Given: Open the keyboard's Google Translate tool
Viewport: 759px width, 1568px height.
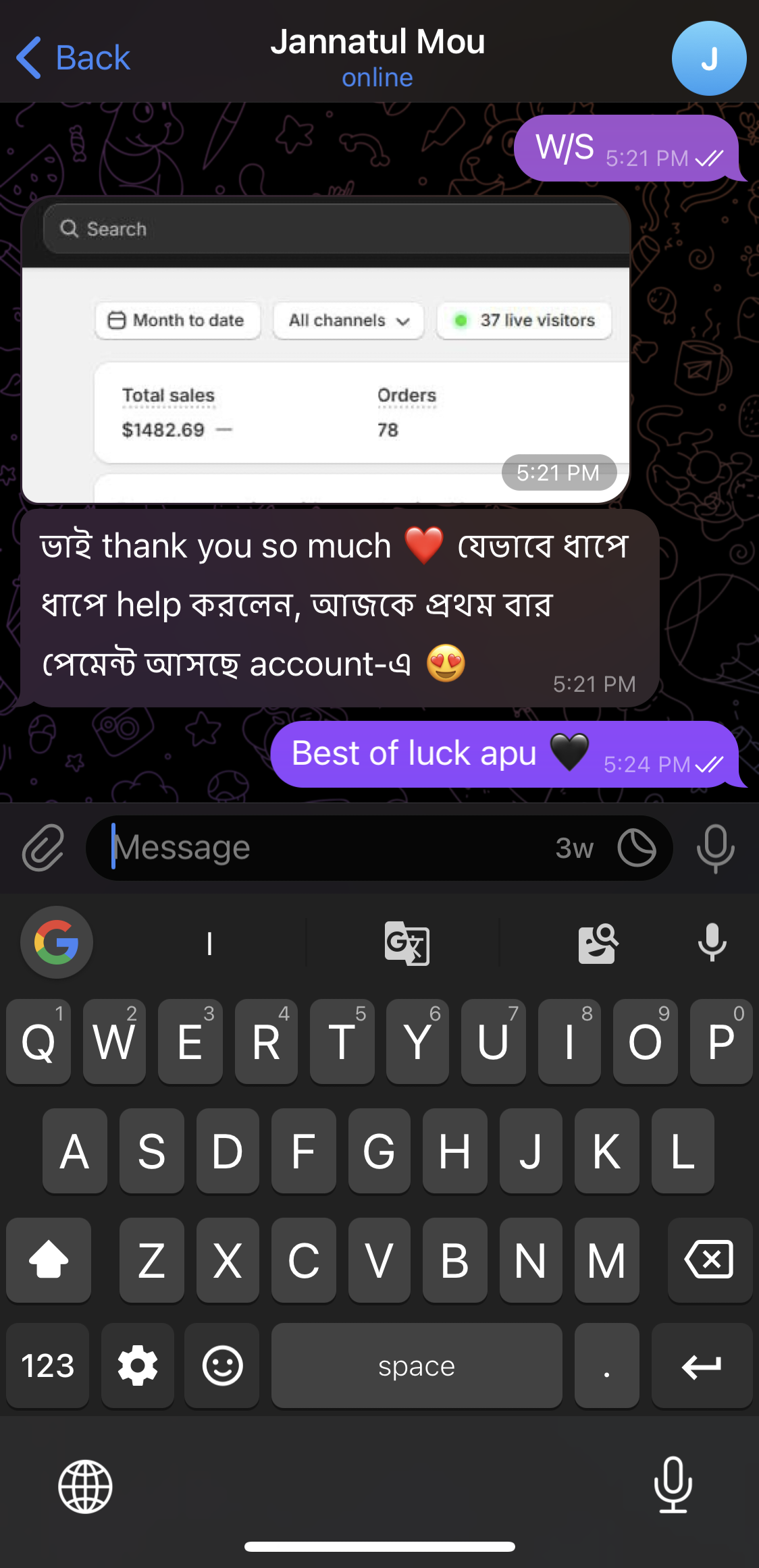Looking at the screenshot, I should [x=407, y=943].
